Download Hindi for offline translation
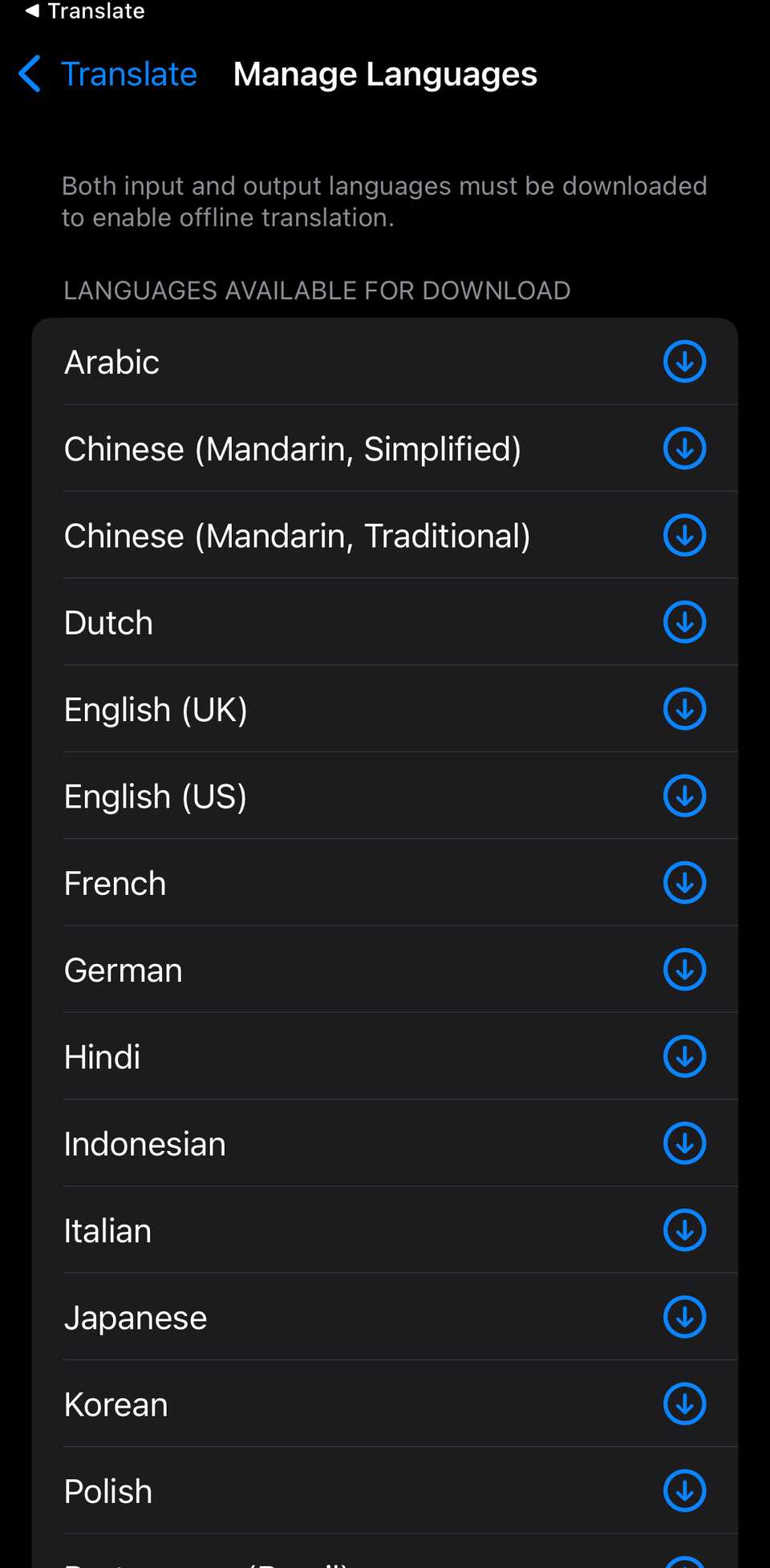The height and width of the screenshot is (1568, 770). (684, 1056)
